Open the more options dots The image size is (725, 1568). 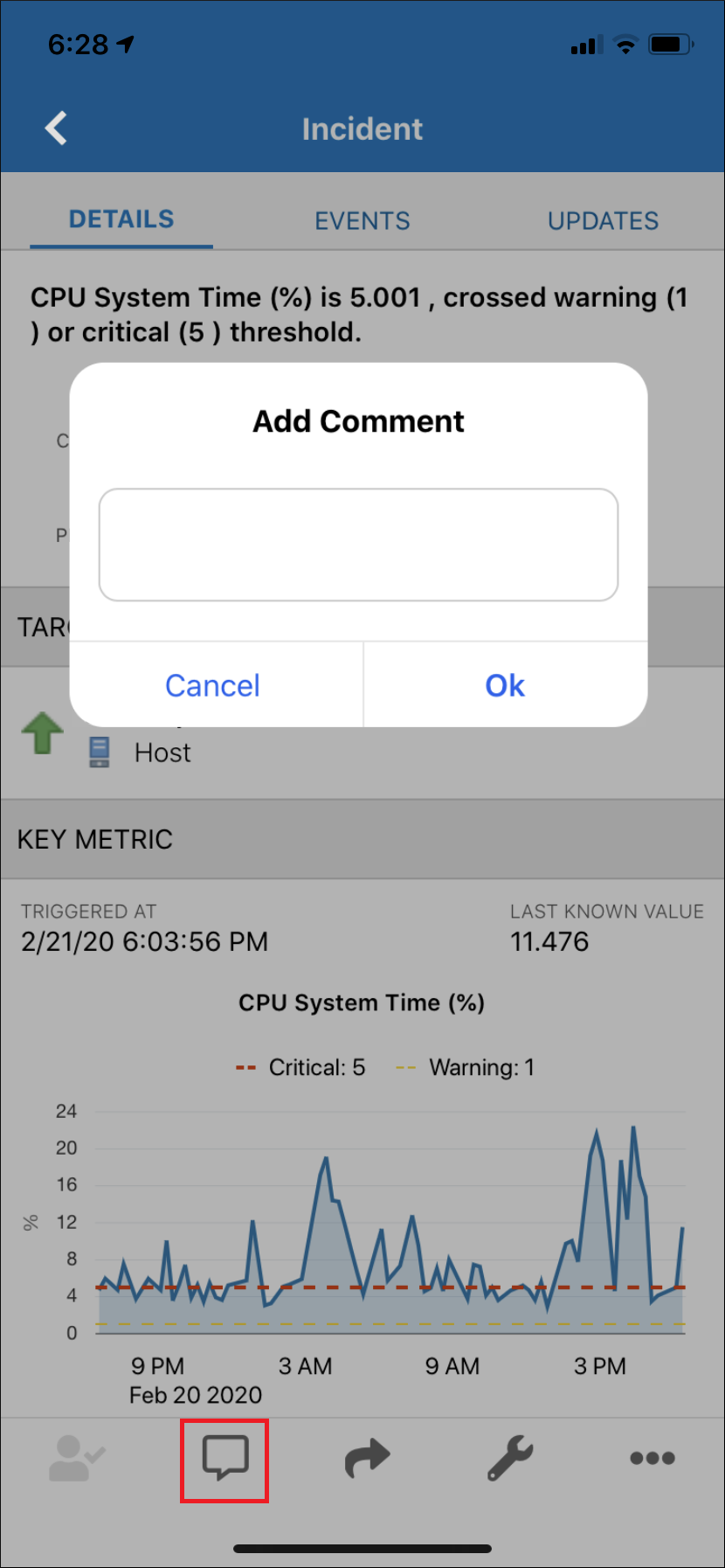tap(652, 1458)
